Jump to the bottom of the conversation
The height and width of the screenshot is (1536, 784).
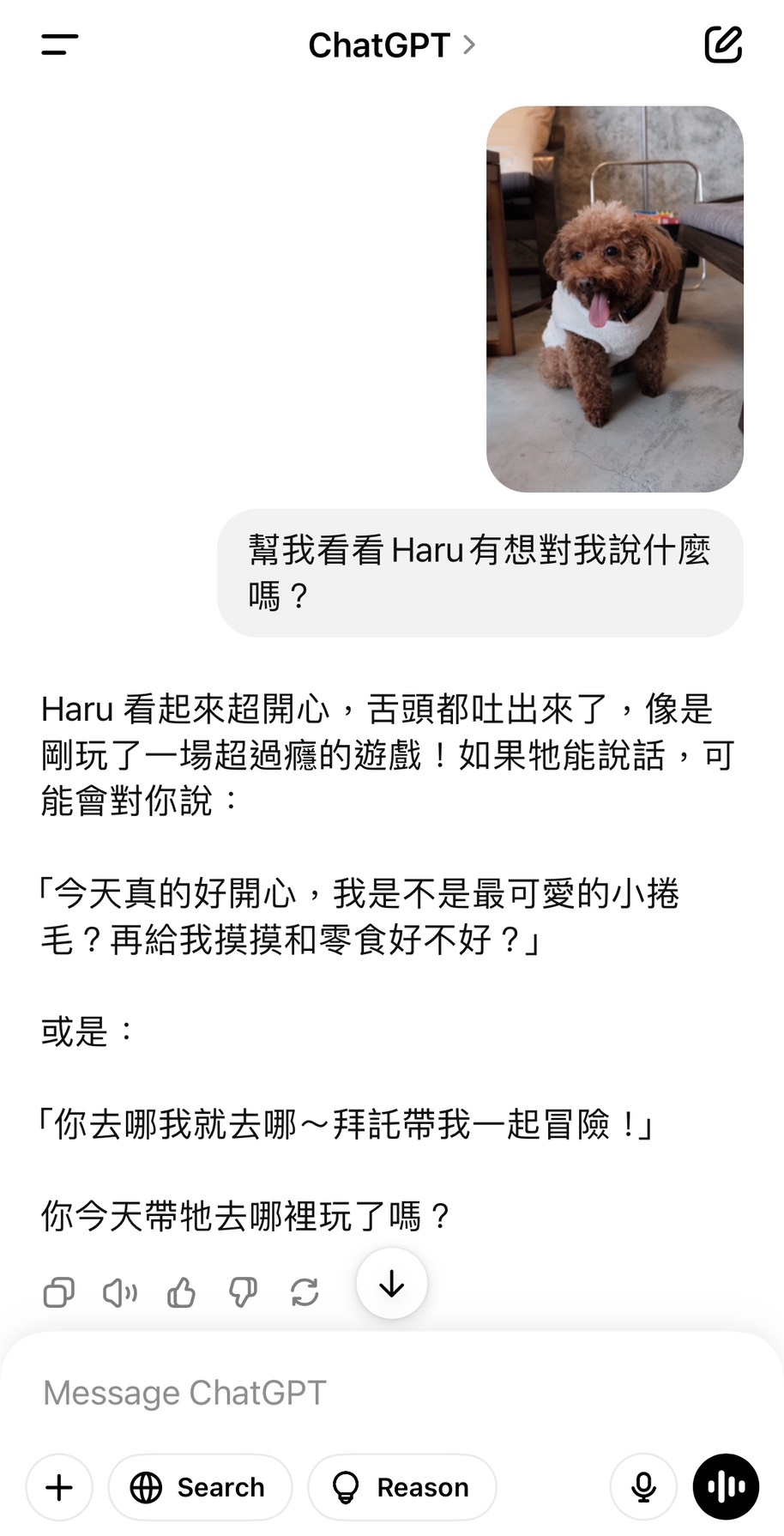[392, 1284]
